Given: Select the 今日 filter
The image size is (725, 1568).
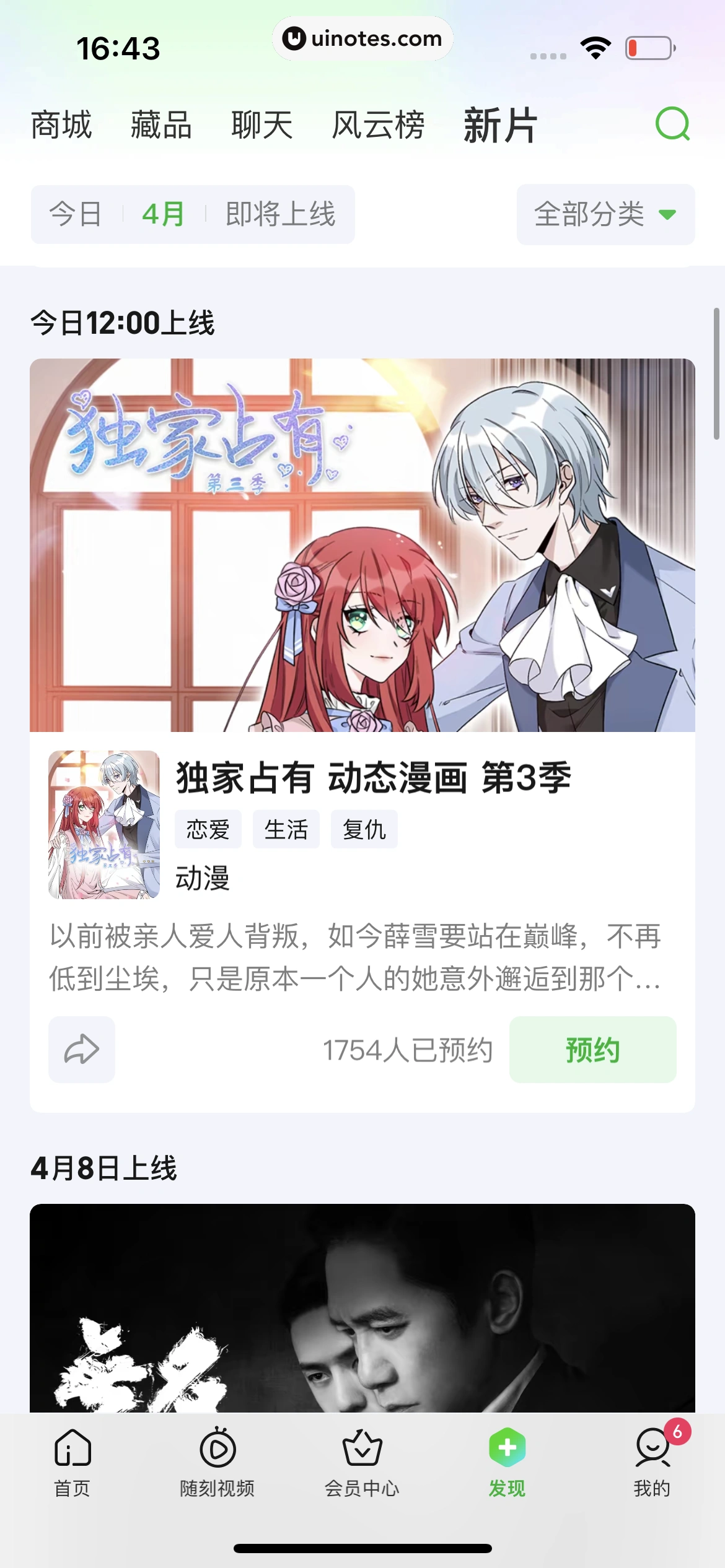Looking at the screenshot, I should coord(76,214).
